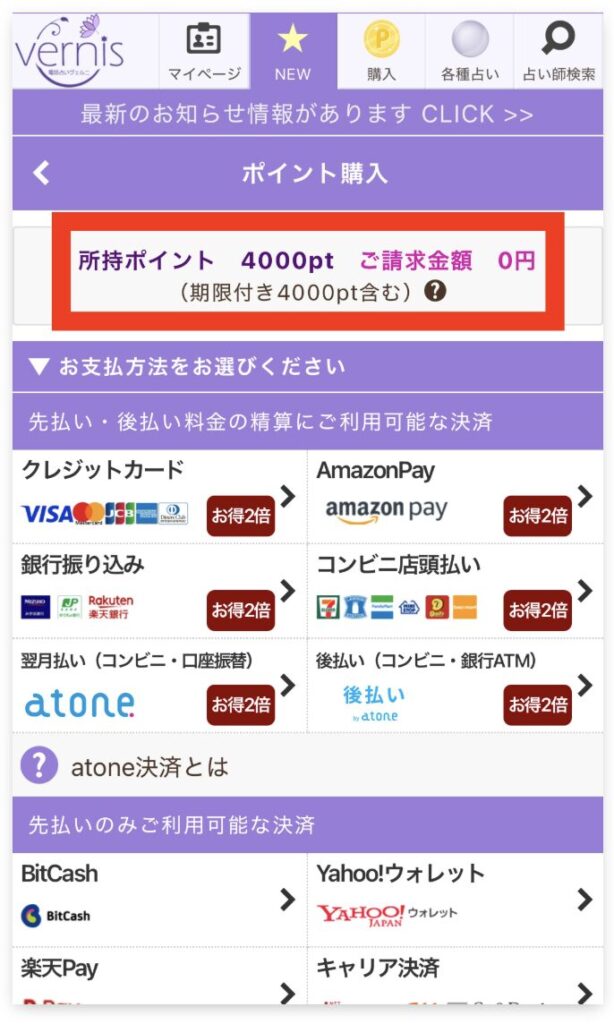Select 翌月払い atone payment
Image resolution: width=614 pixels, height=1024 pixels.
coord(160,686)
